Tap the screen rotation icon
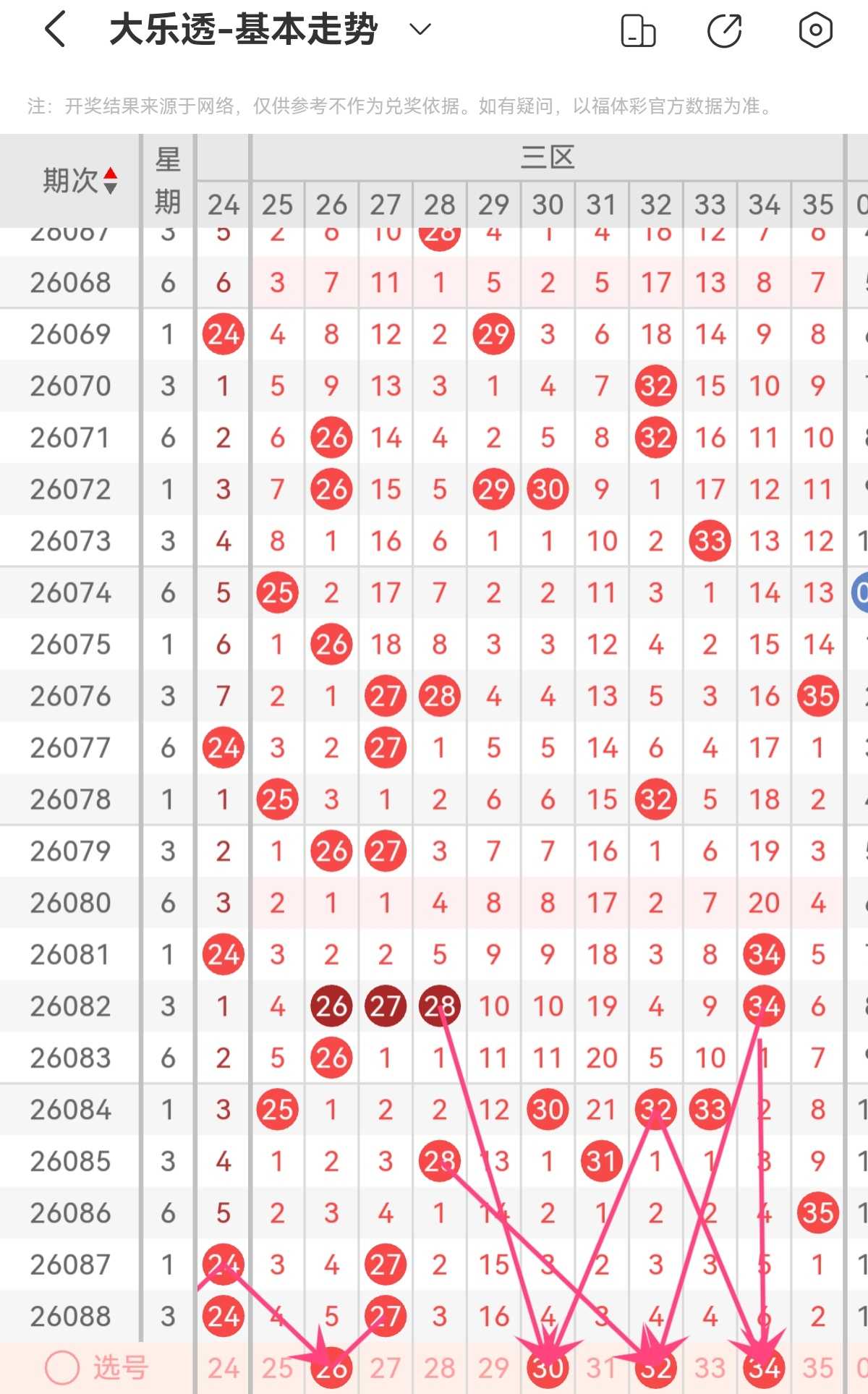The height and width of the screenshot is (1394, 868). pos(638,30)
